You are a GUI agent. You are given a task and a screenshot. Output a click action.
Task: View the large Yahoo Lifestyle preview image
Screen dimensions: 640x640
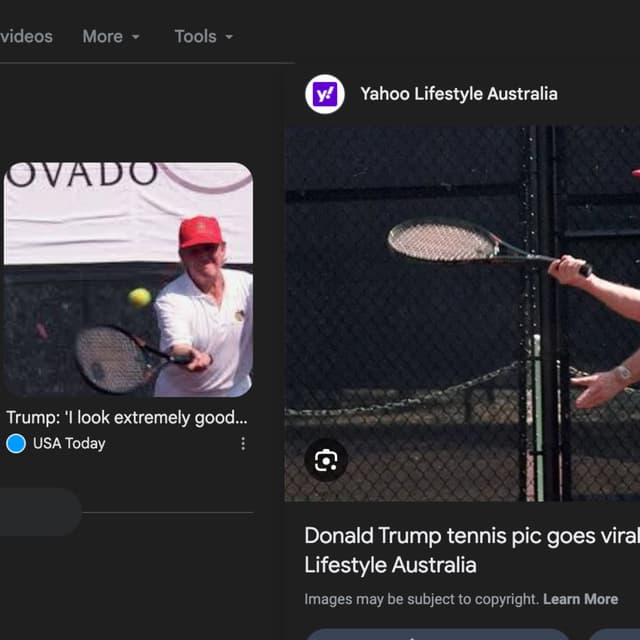(x=462, y=314)
